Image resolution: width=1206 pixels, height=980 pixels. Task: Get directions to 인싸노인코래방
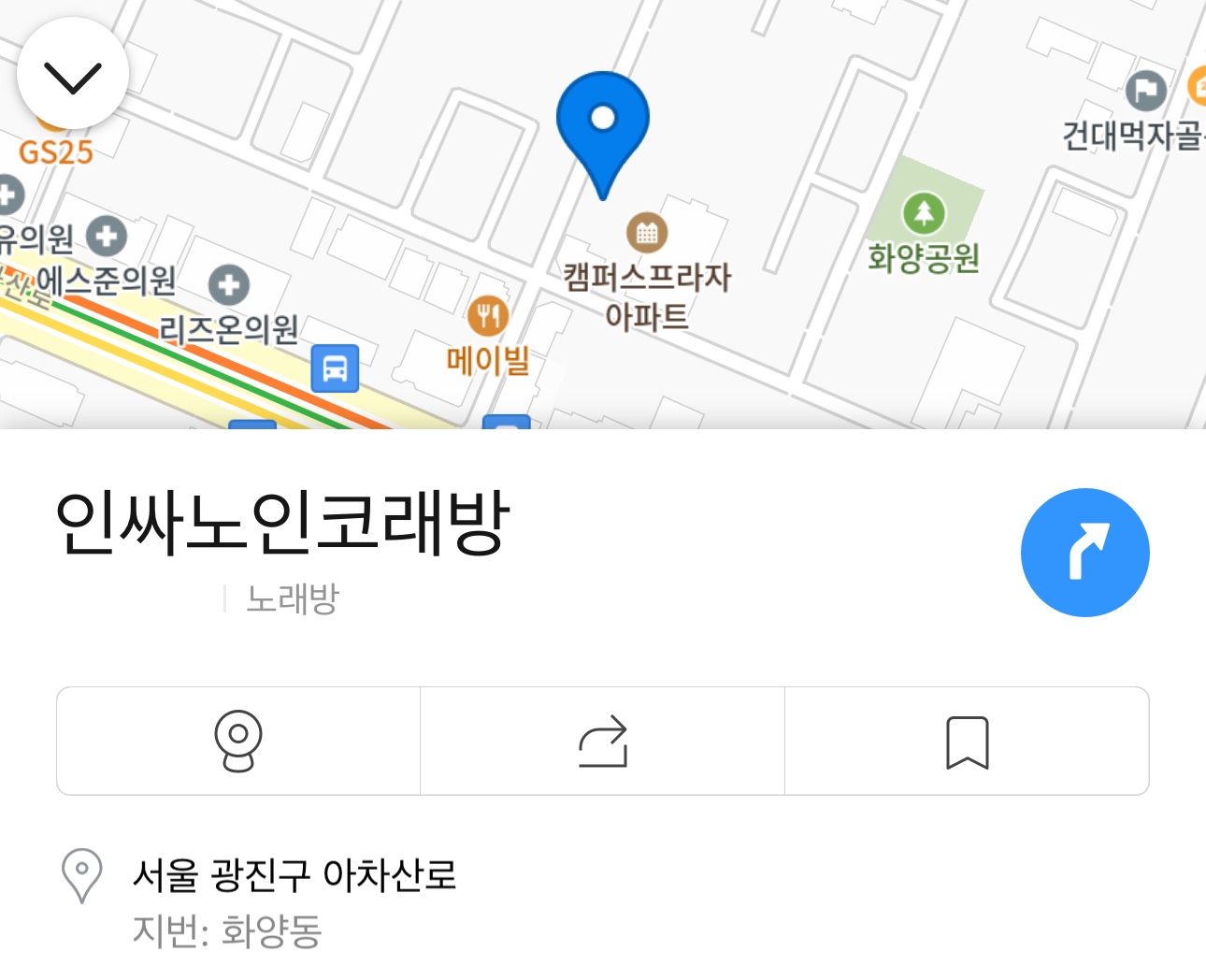[1084, 552]
